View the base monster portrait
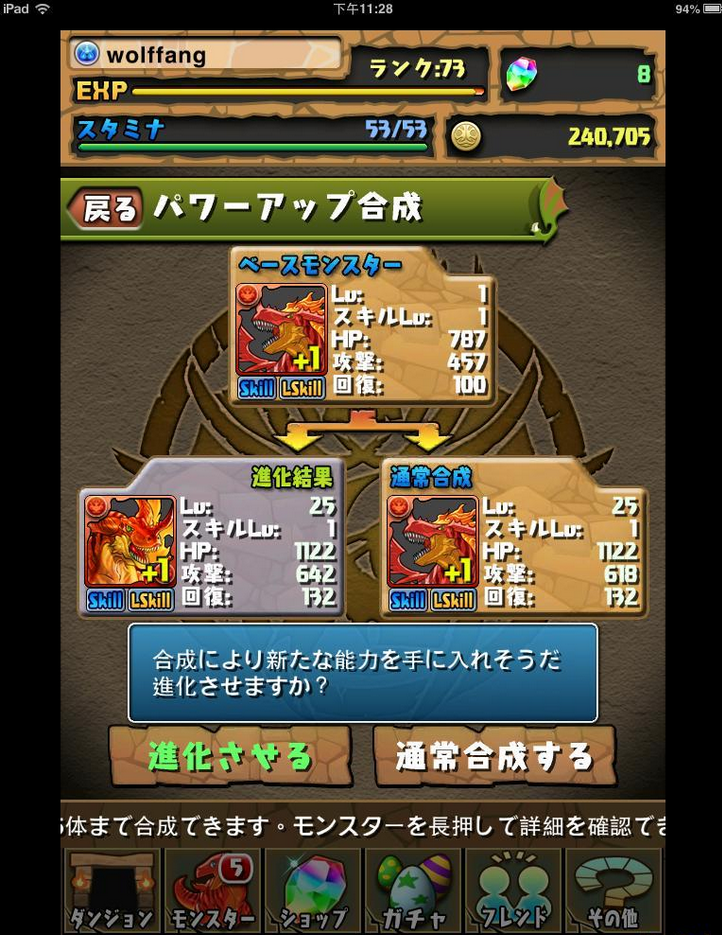This screenshot has height=935, width=722. pyautogui.click(x=281, y=330)
